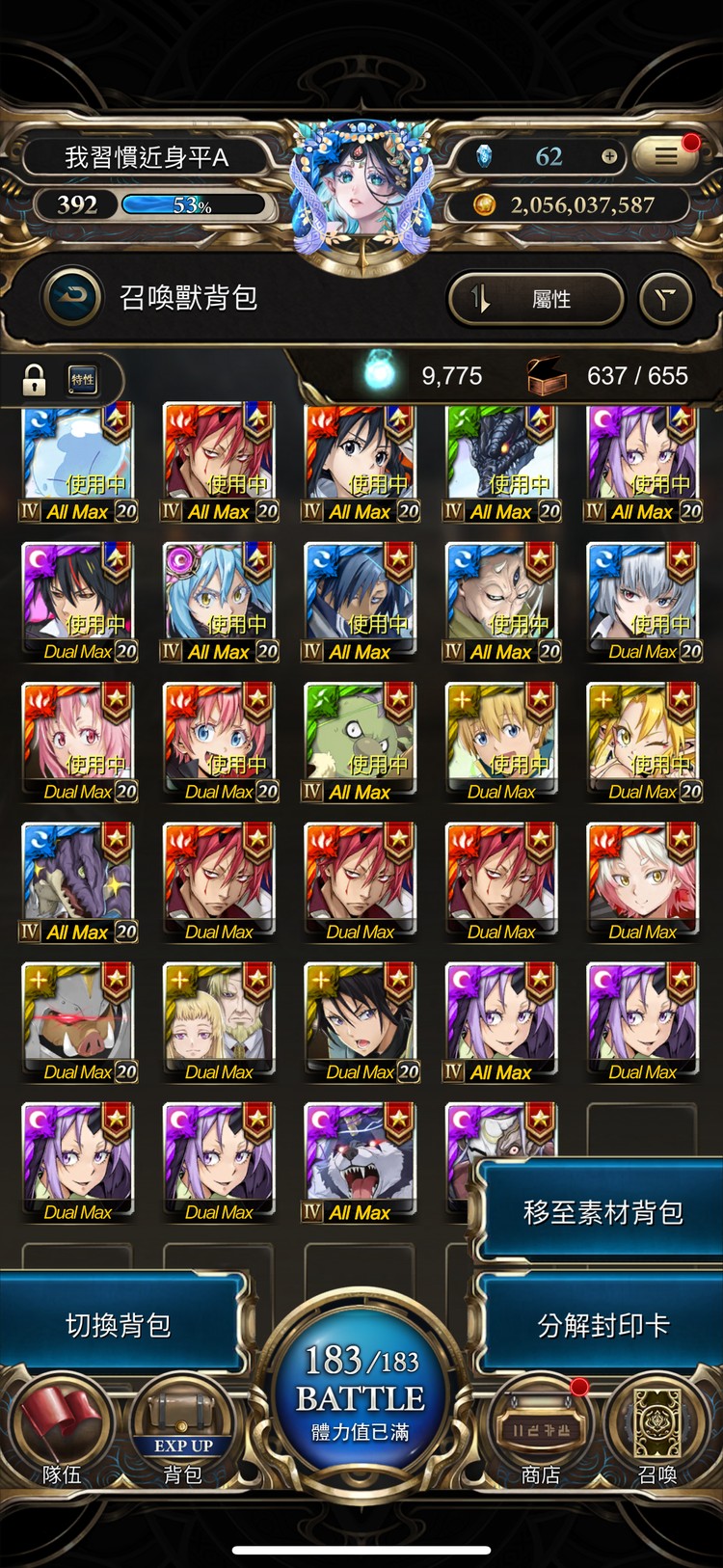
Task: Open the filter funnel button
Action: pyautogui.click(x=666, y=300)
